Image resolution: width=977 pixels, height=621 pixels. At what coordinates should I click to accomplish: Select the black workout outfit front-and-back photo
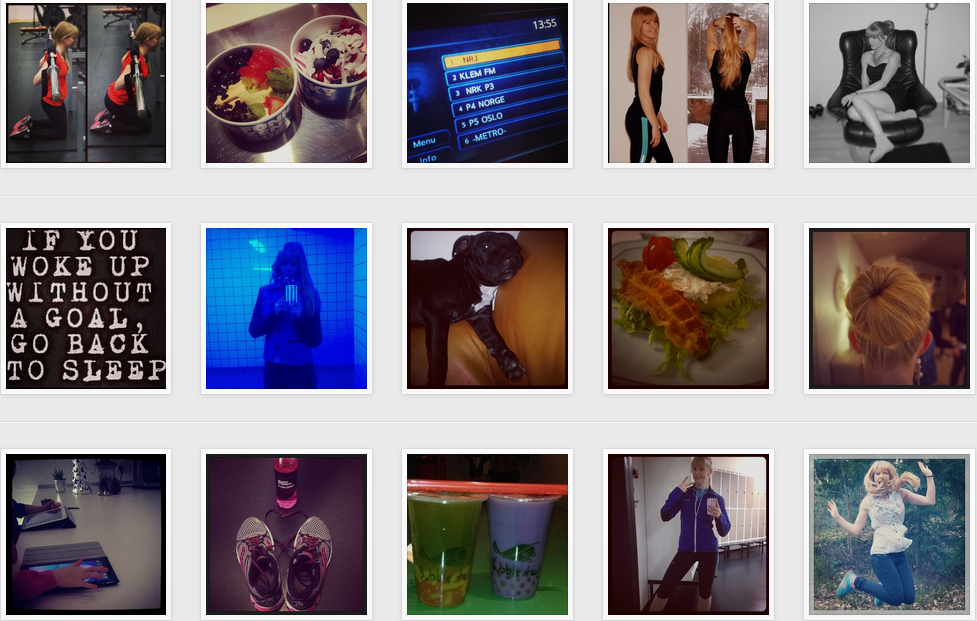(x=688, y=83)
